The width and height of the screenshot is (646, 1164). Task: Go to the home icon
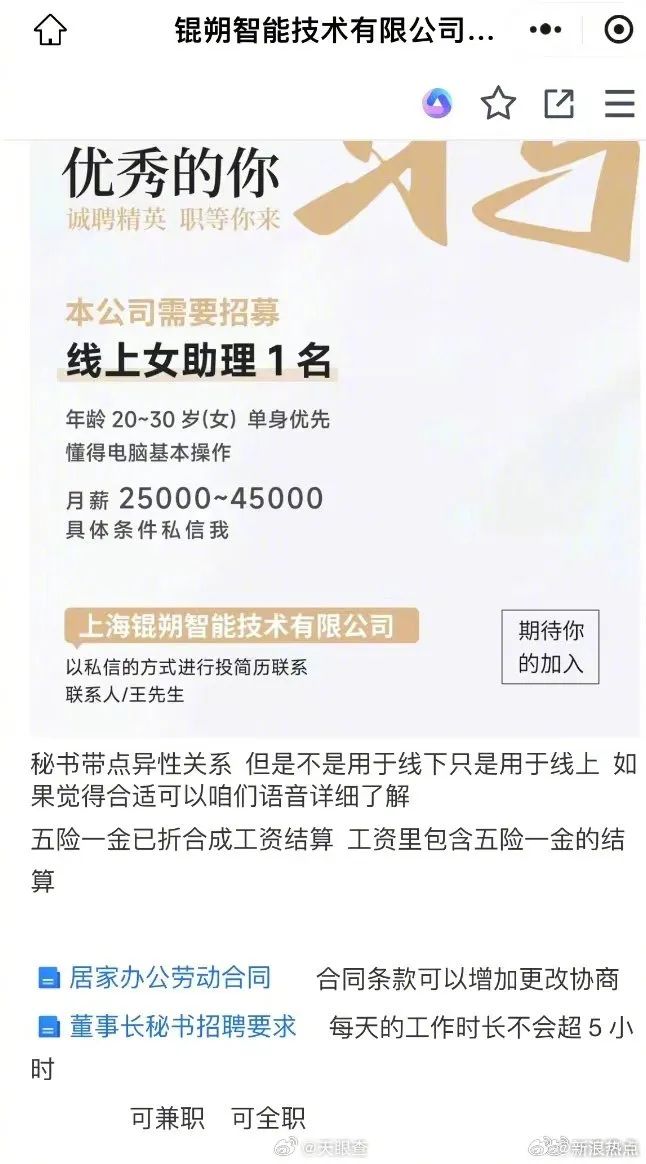(50, 30)
